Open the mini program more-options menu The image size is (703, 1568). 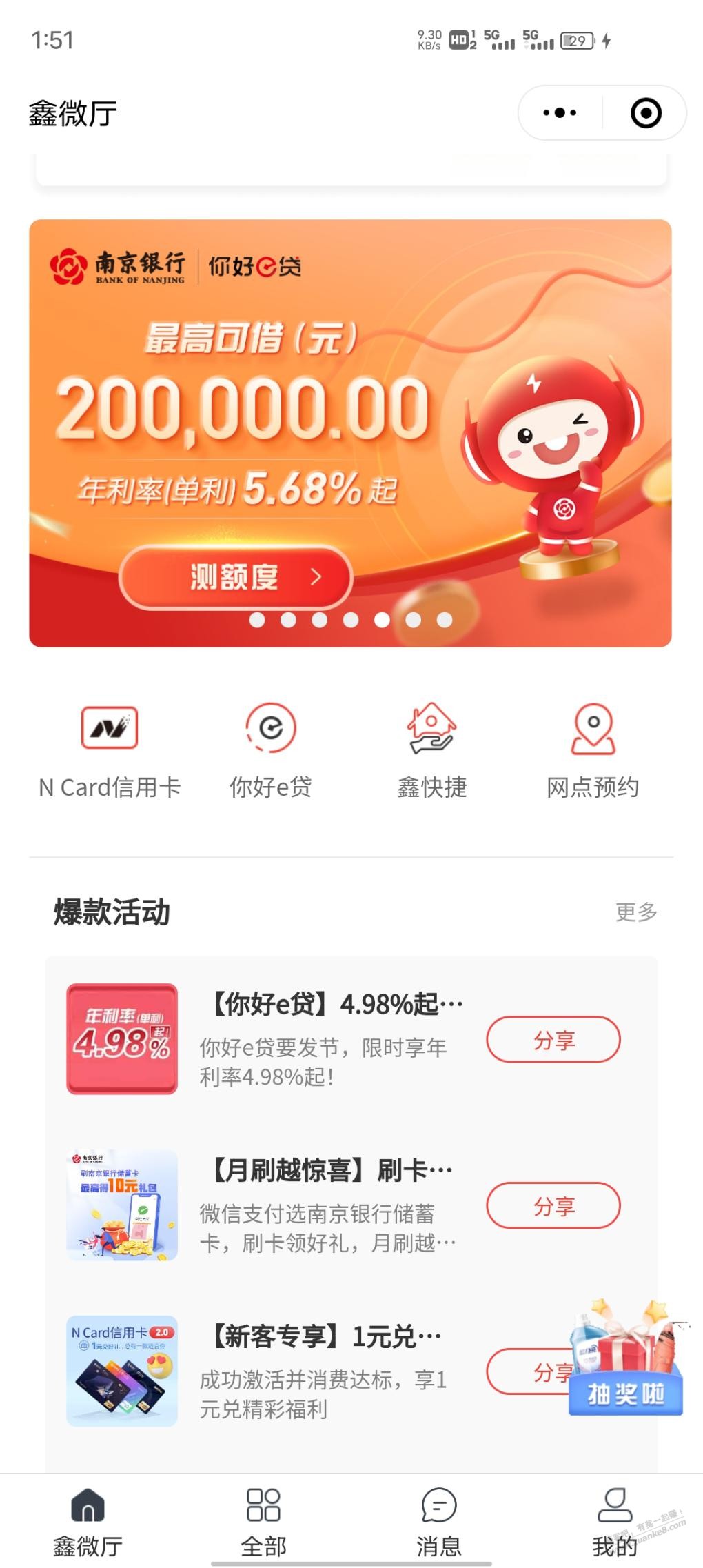[x=560, y=113]
